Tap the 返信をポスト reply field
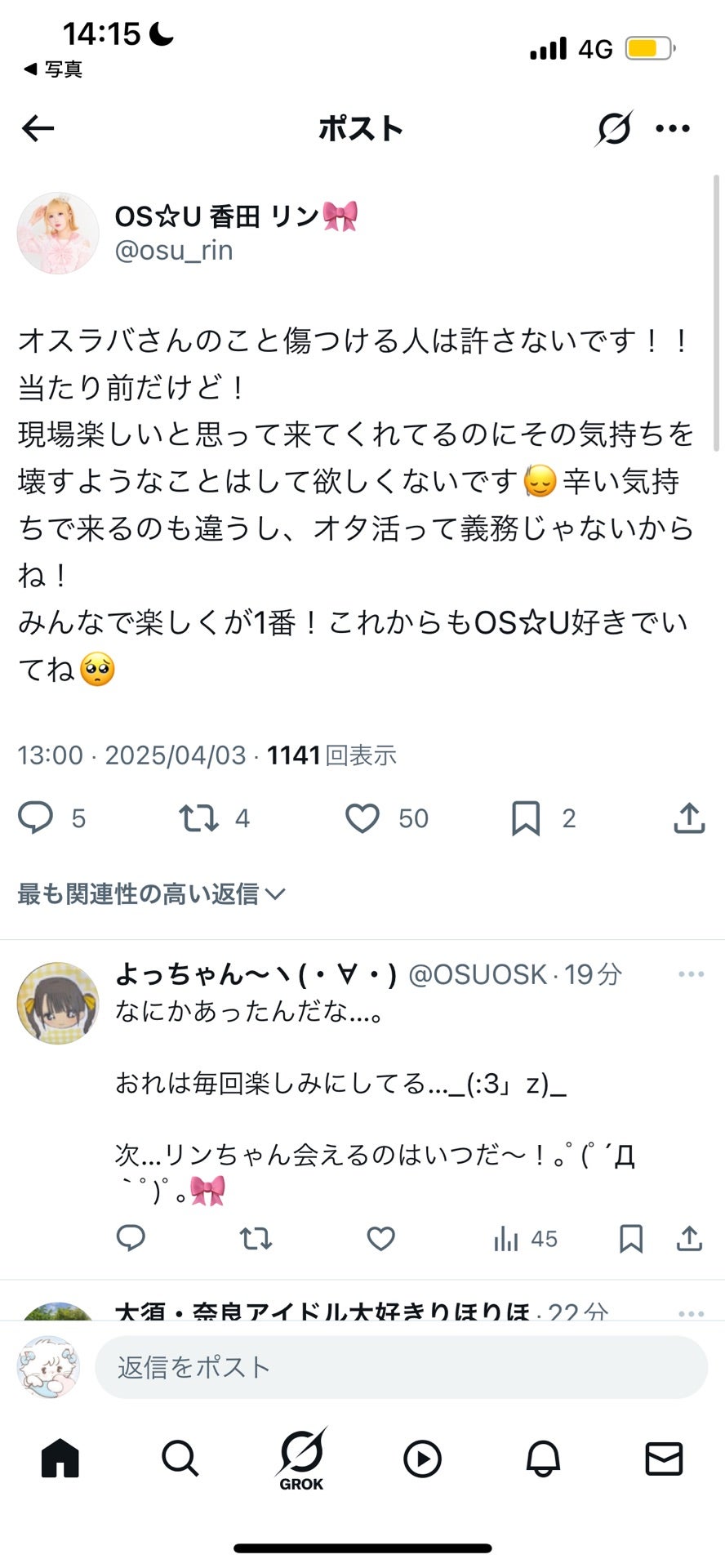725x1568 pixels. [x=400, y=1367]
